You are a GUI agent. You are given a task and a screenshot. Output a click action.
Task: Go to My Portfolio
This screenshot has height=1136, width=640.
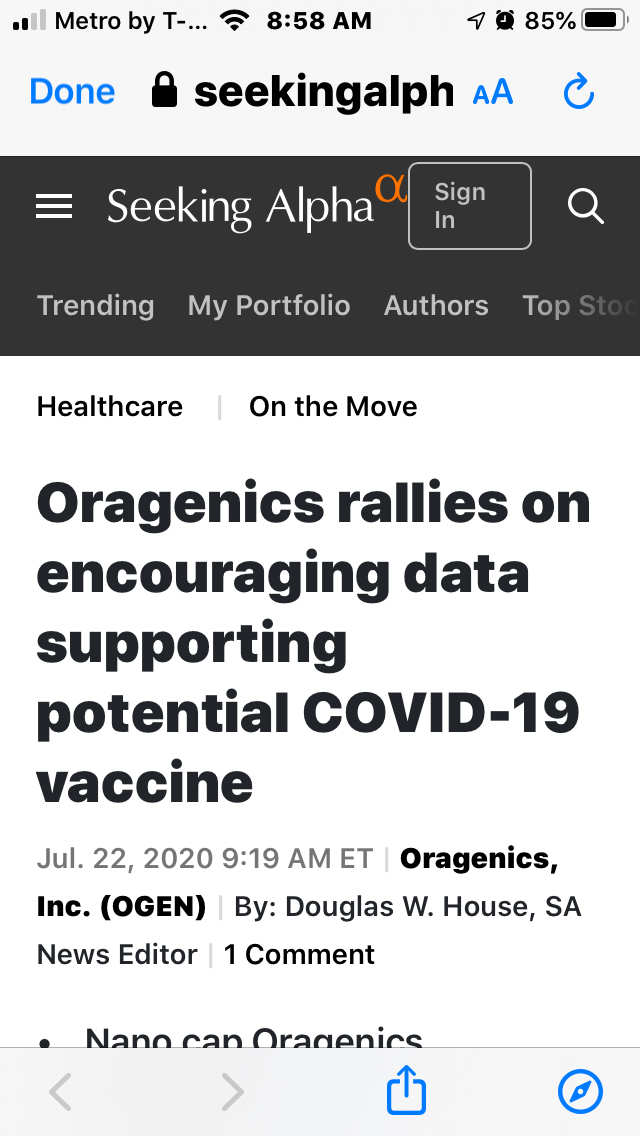pos(269,305)
